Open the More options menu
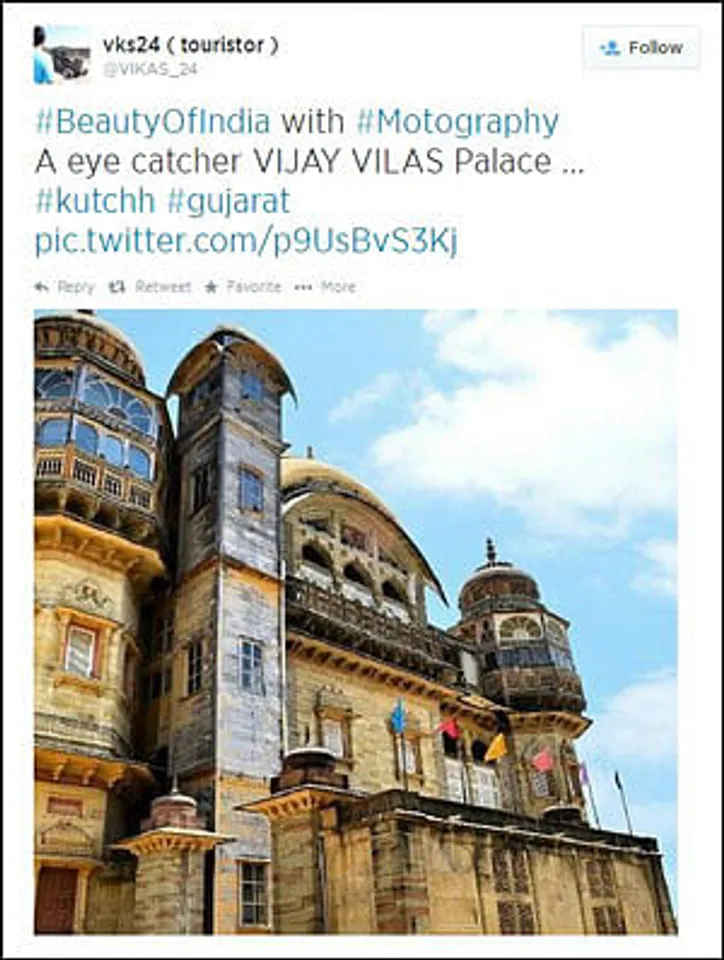This screenshot has width=724, height=960. click(x=326, y=287)
